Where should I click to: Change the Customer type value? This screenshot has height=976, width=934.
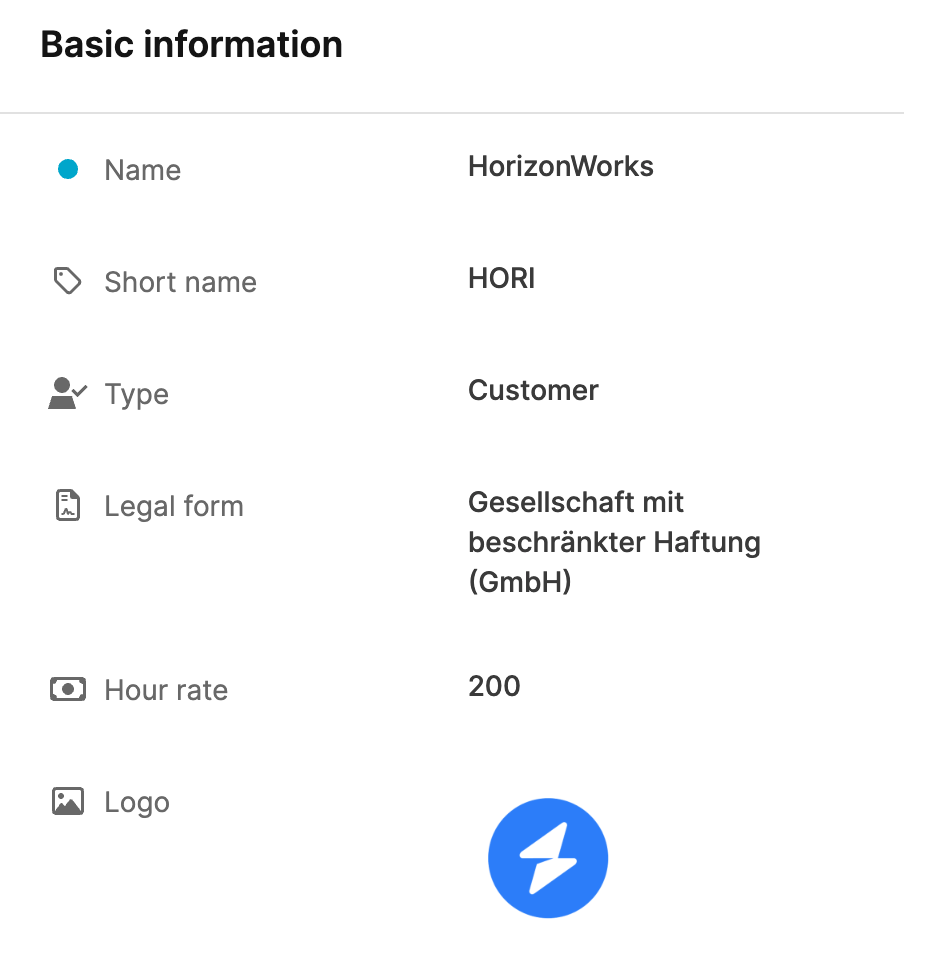coord(533,391)
